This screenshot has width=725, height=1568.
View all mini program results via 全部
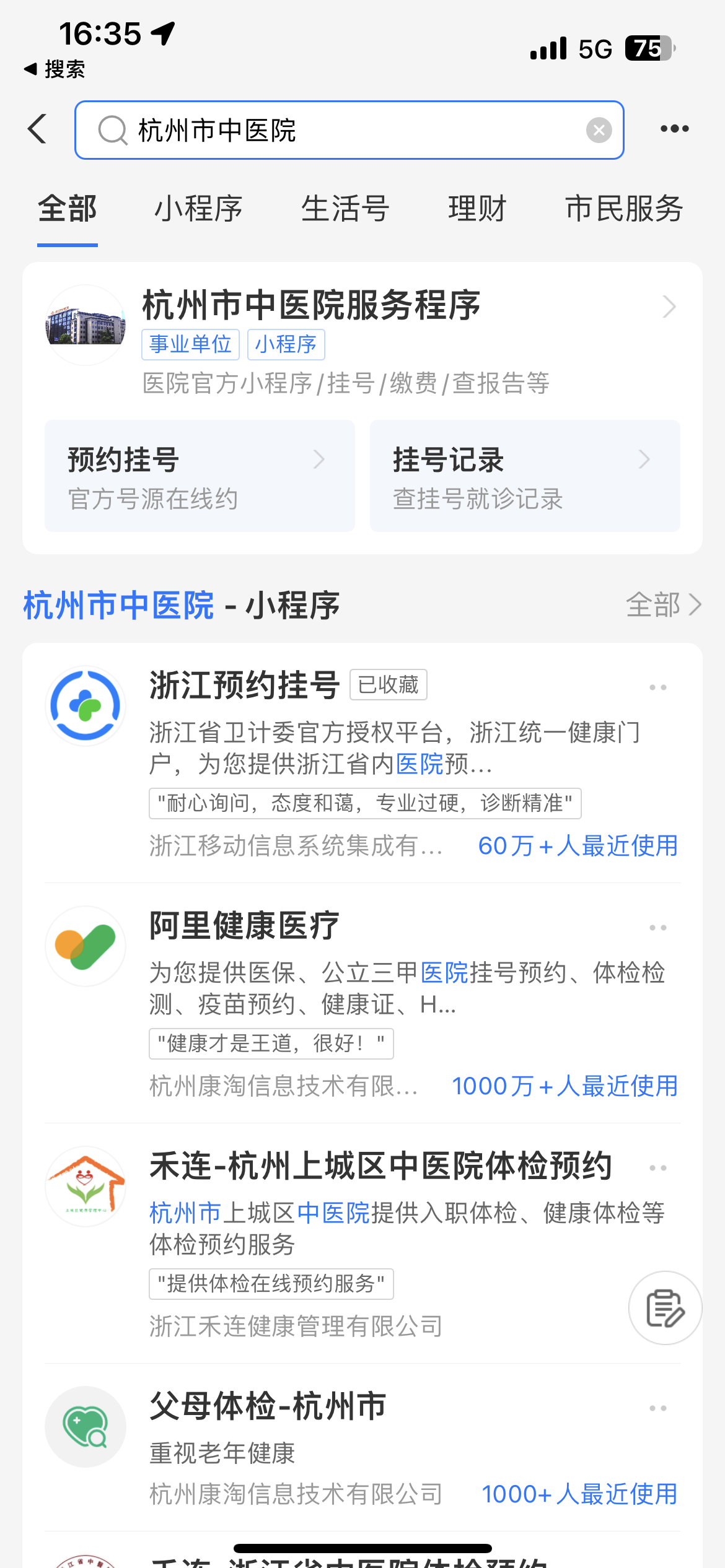(x=663, y=604)
